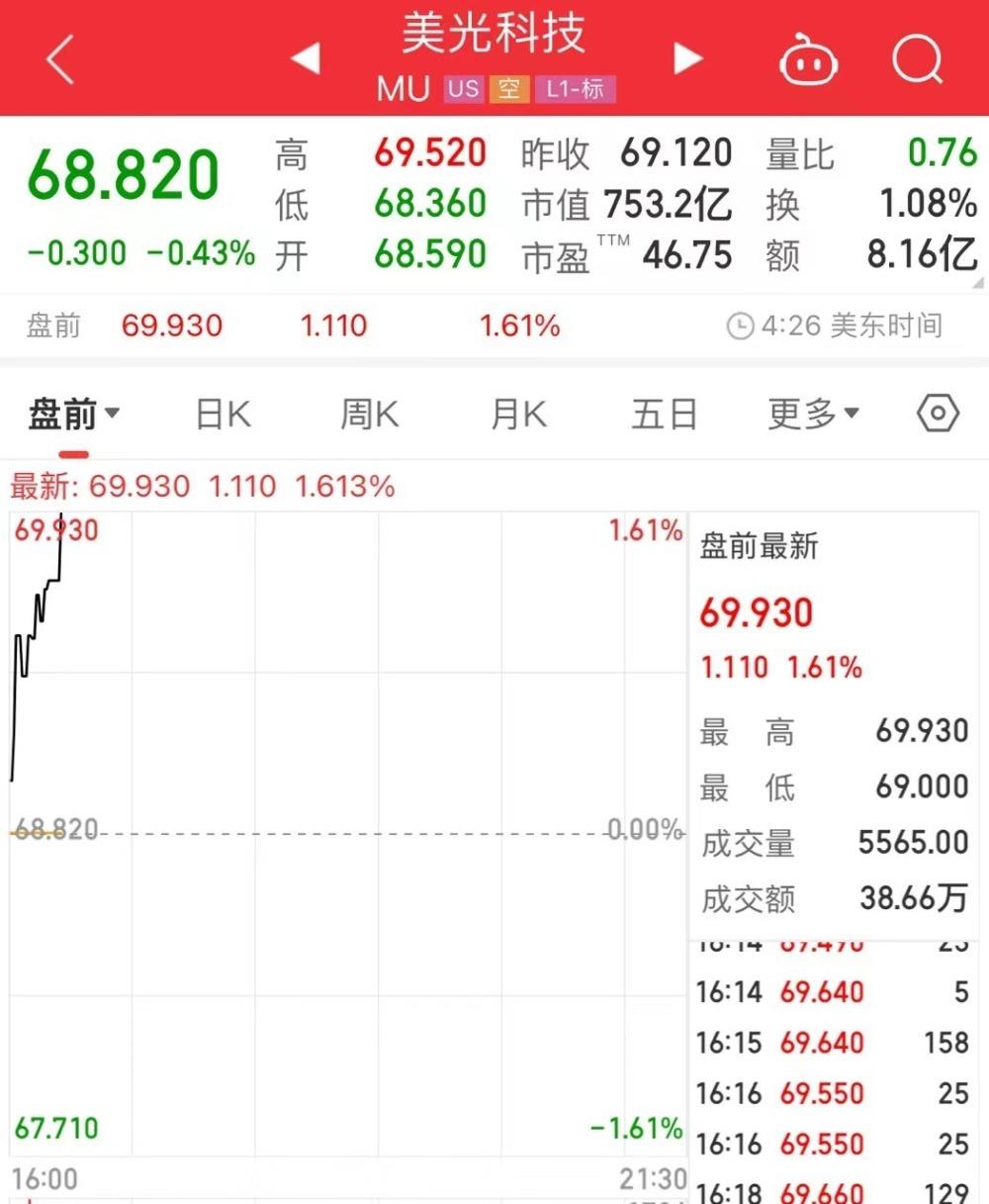Click the right arrow beside 美光科技

tap(687, 58)
